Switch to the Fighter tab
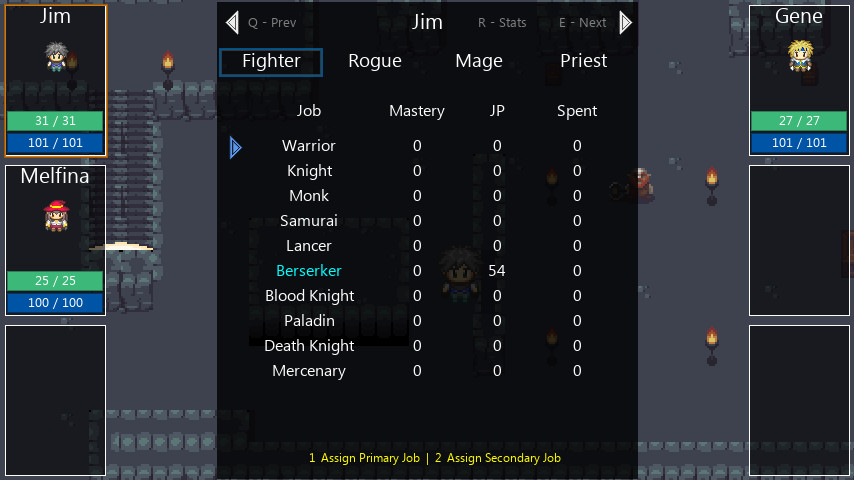Image resolution: width=854 pixels, height=480 pixels. [271, 62]
